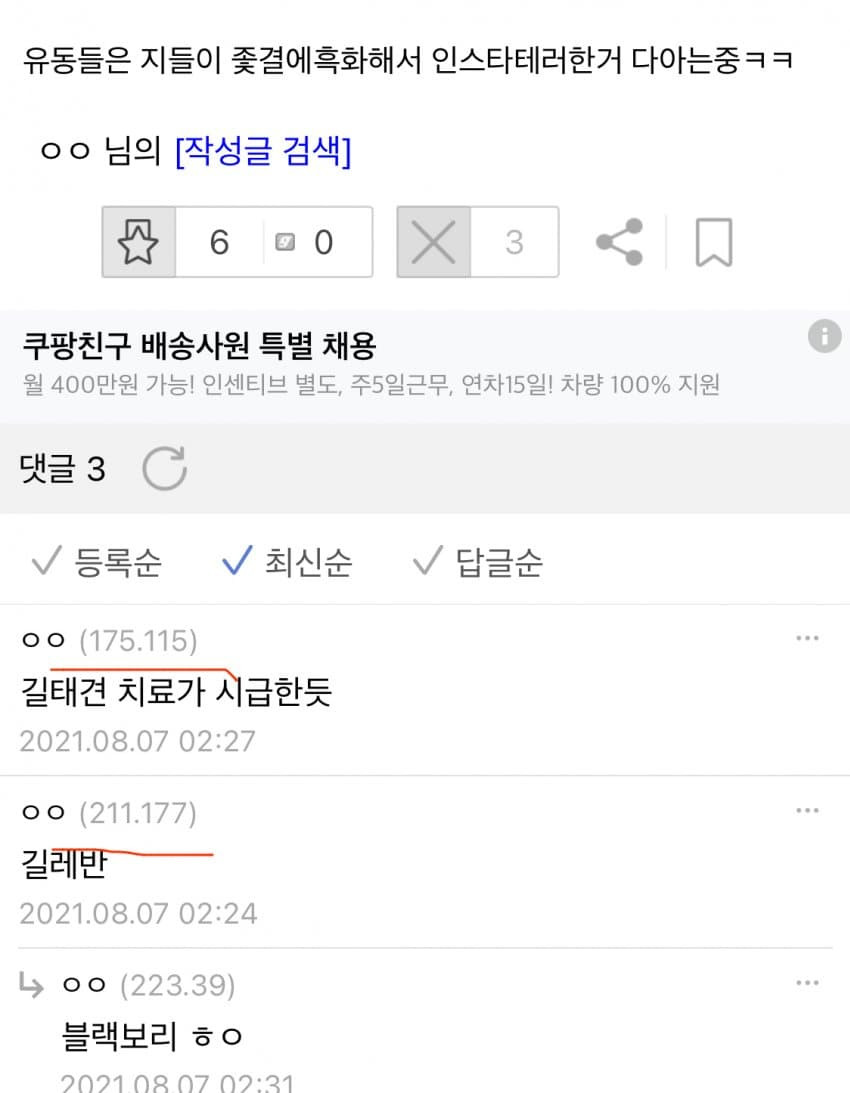Sort comments by 답글순
The height and width of the screenshot is (1093, 850).
coord(478,563)
